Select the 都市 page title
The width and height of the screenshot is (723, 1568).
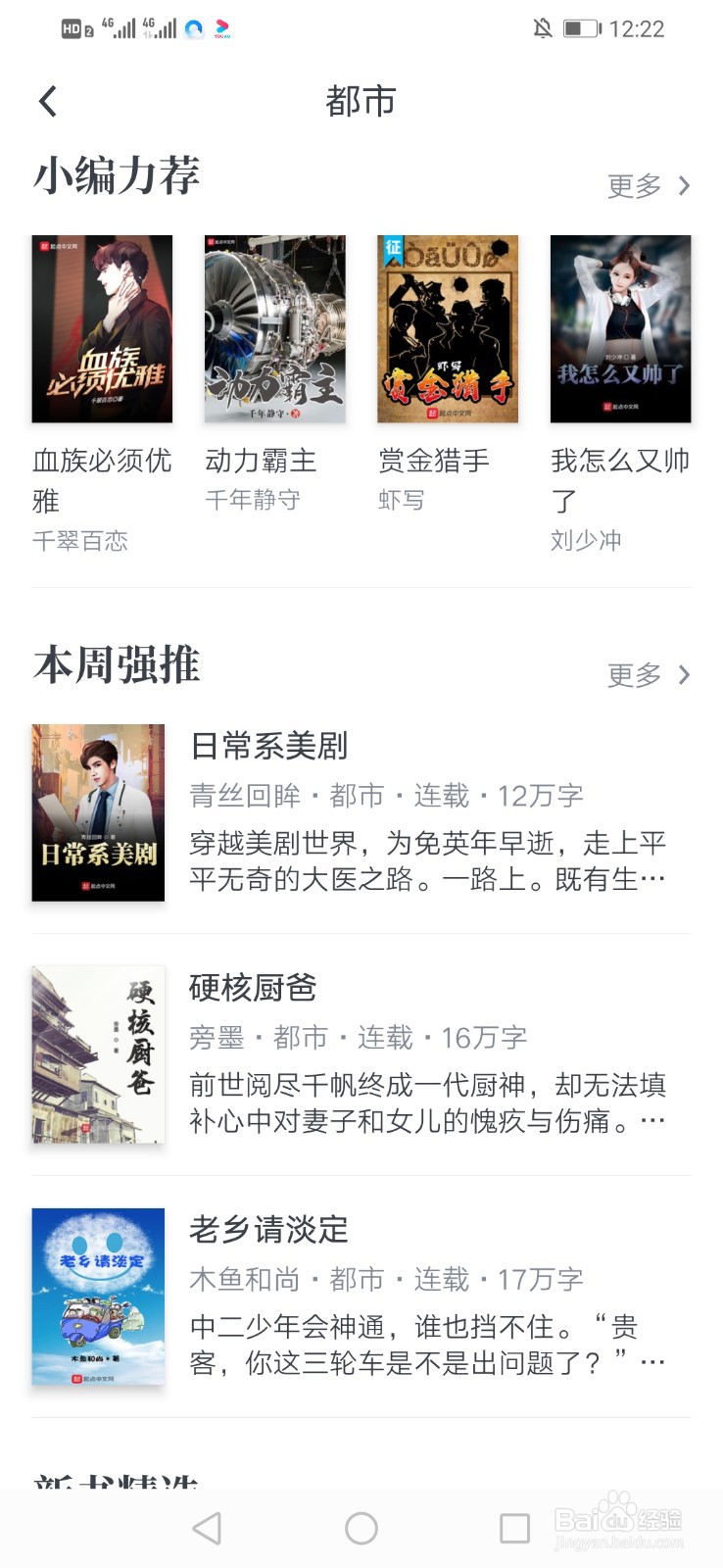pyautogui.click(x=361, y=101)
